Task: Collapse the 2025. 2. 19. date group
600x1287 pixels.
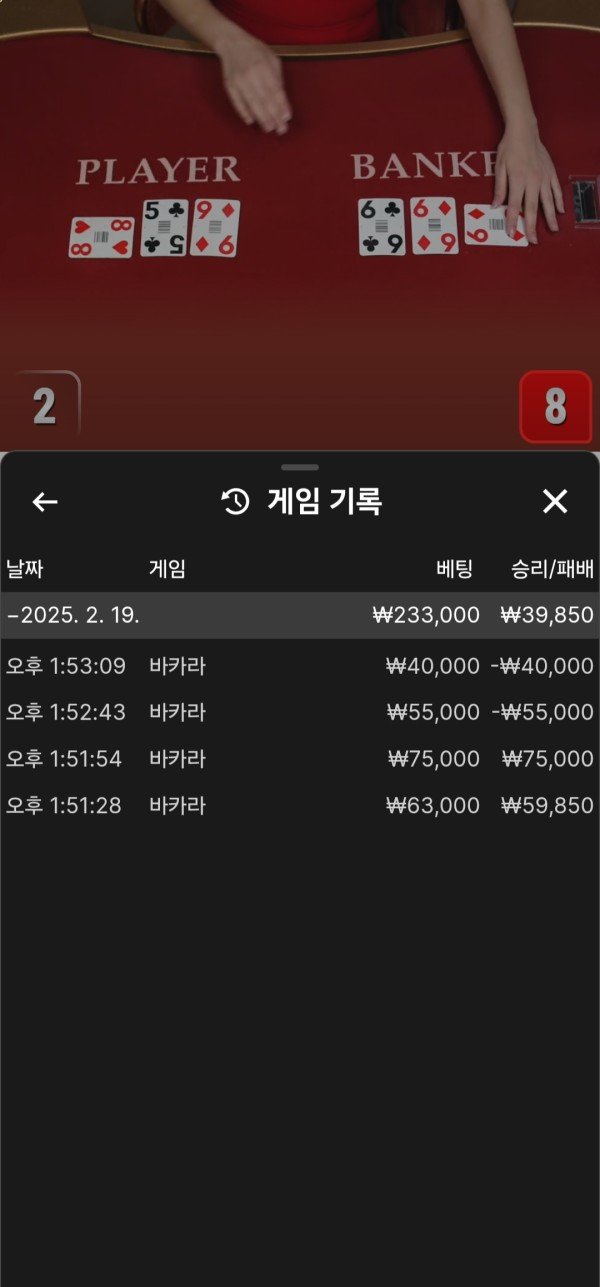Action: click(x=73, y=615)
